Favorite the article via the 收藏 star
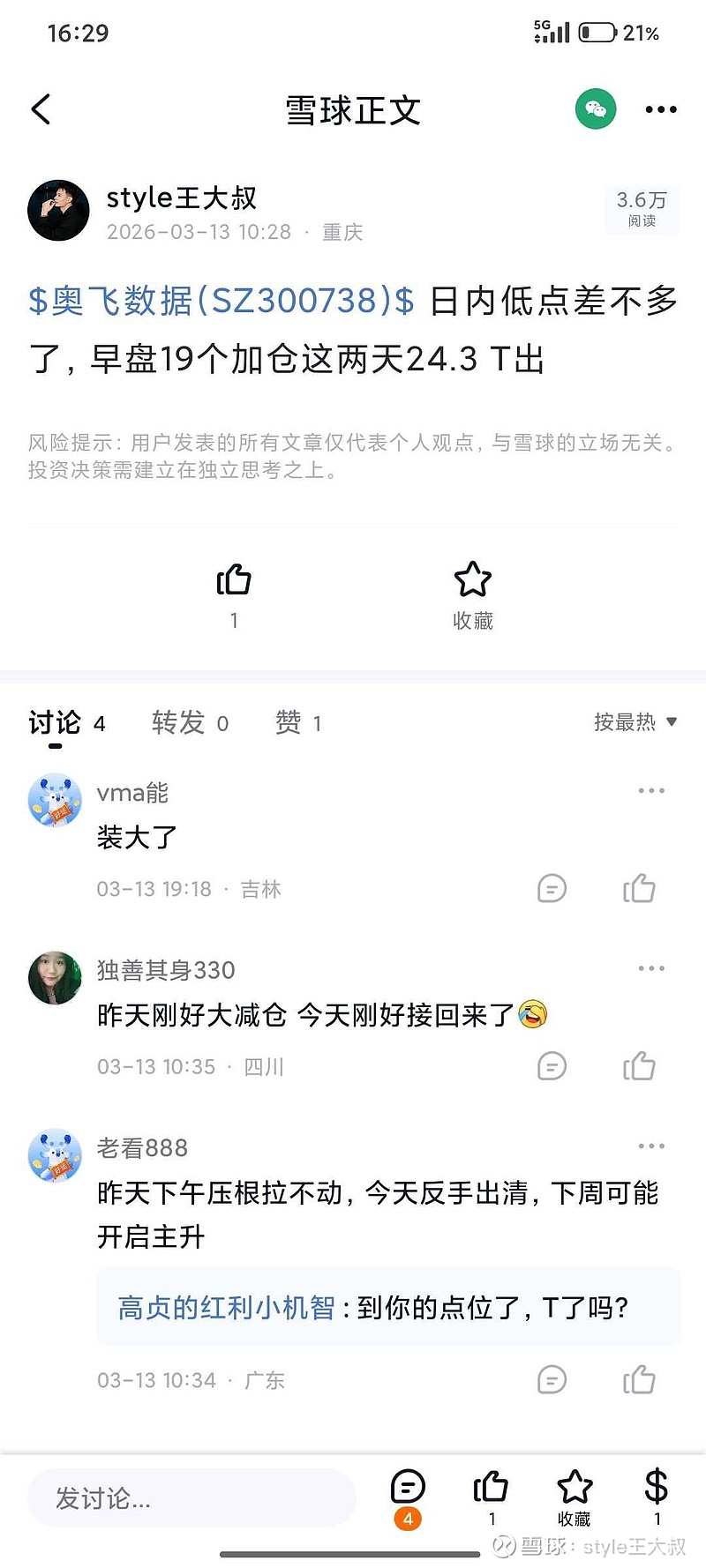The width and height of the screenshot is (706, 1568). point(472,582)
